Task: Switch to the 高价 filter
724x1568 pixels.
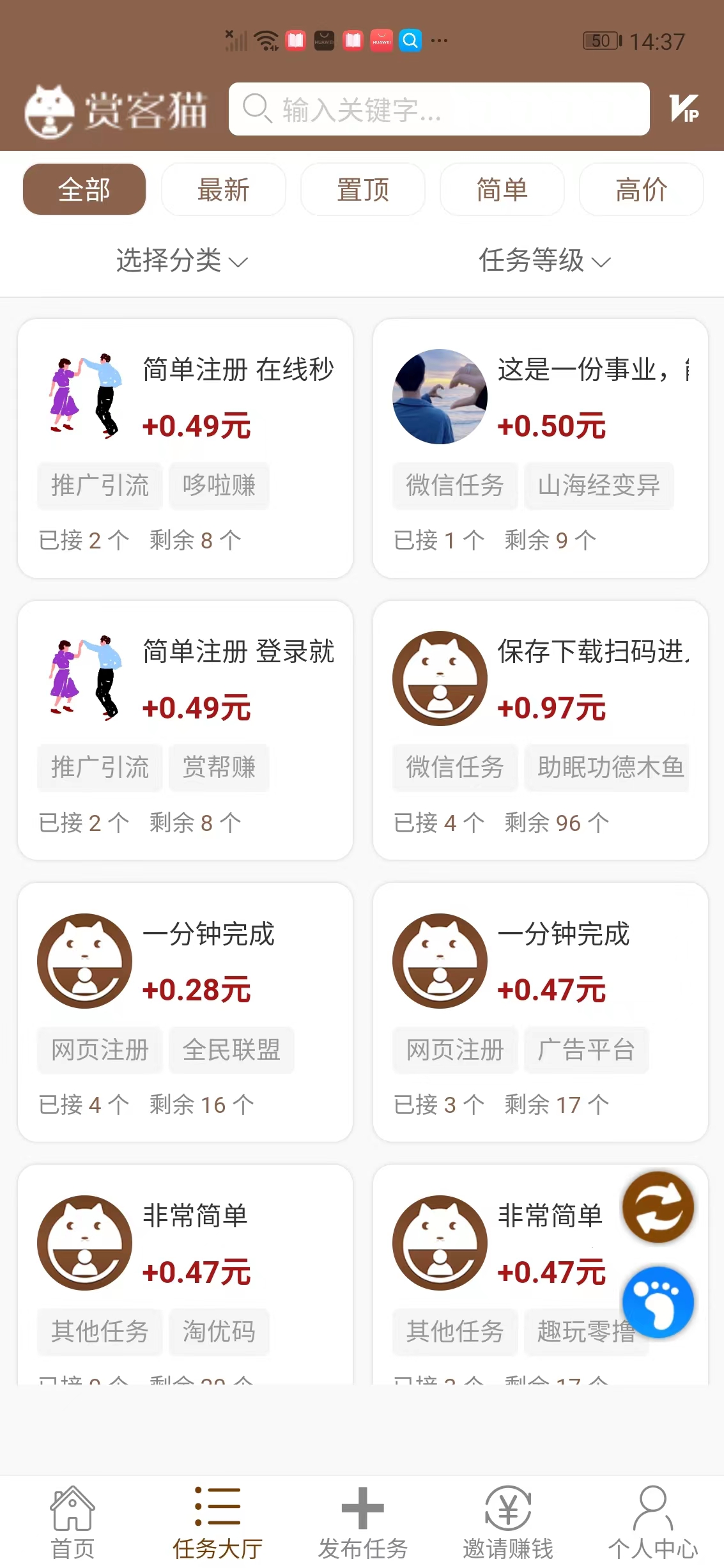Action: [x=641, y=189]
